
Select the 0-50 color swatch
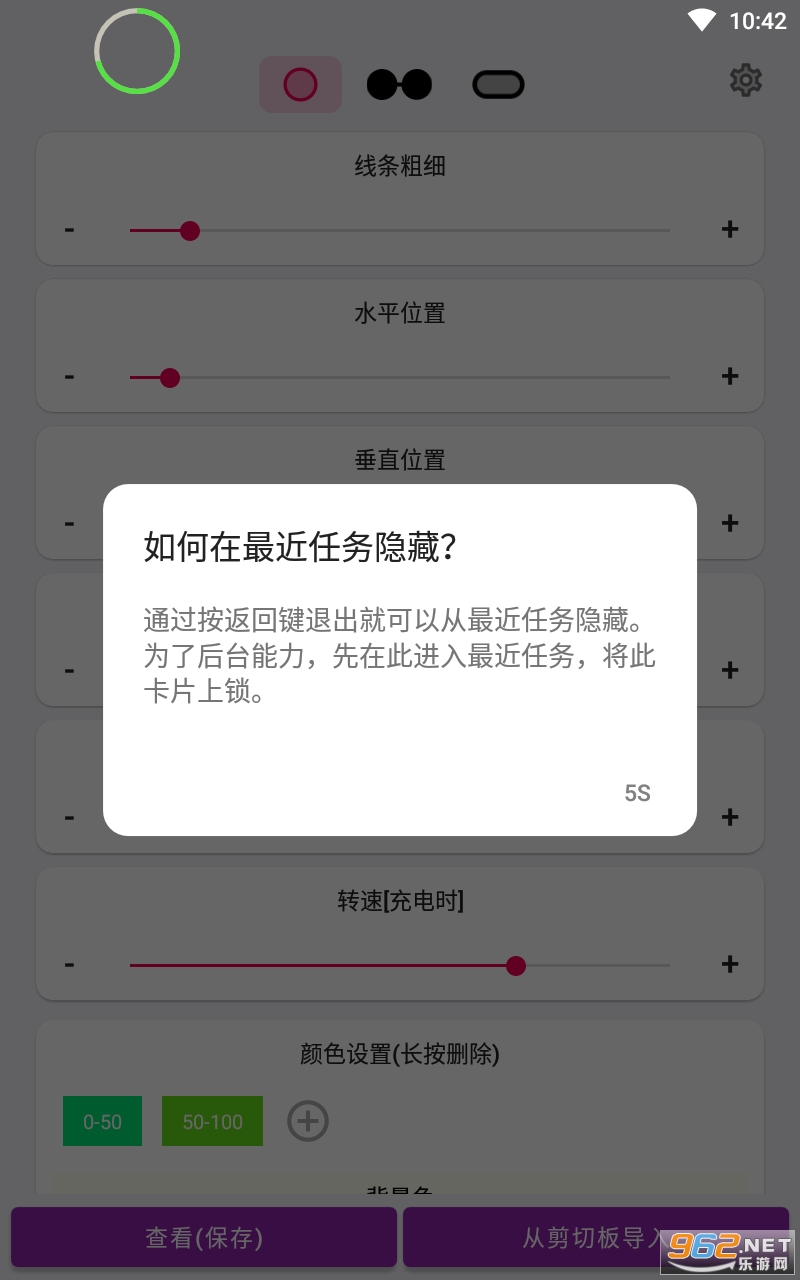(x=102, y=1121)
